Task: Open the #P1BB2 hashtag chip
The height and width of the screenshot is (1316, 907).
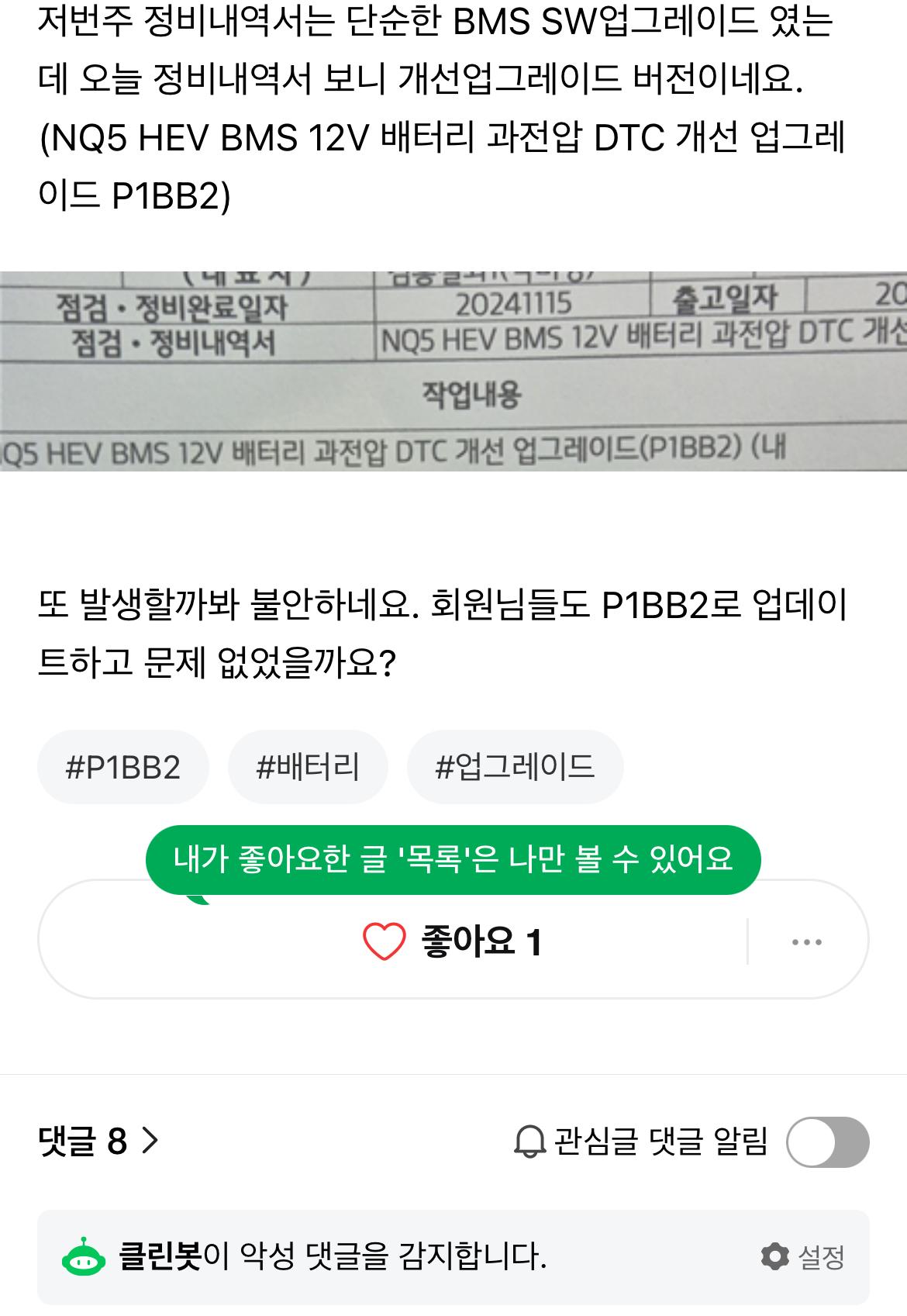Action: (x=123, y=767)
